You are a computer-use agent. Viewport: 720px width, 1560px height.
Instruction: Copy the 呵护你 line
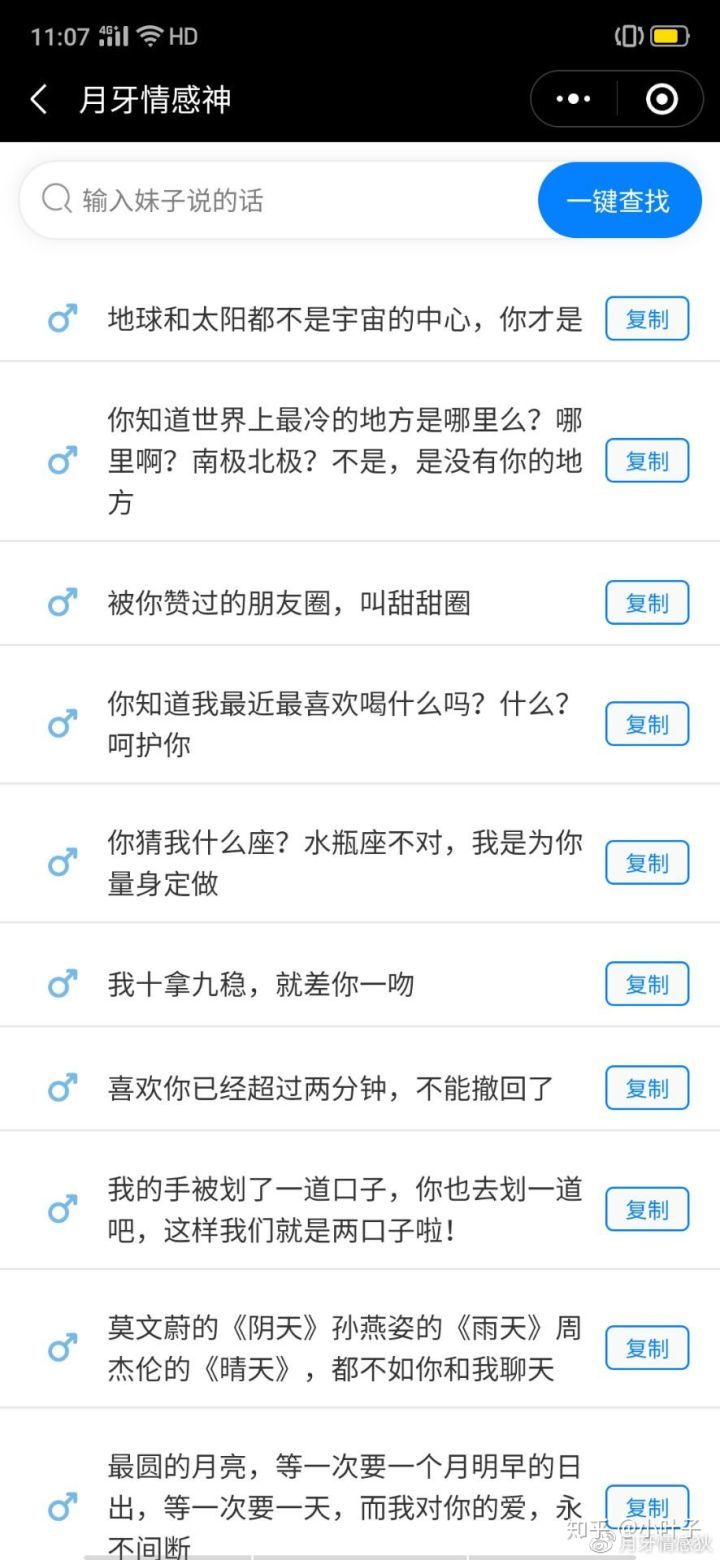[647, 724]
